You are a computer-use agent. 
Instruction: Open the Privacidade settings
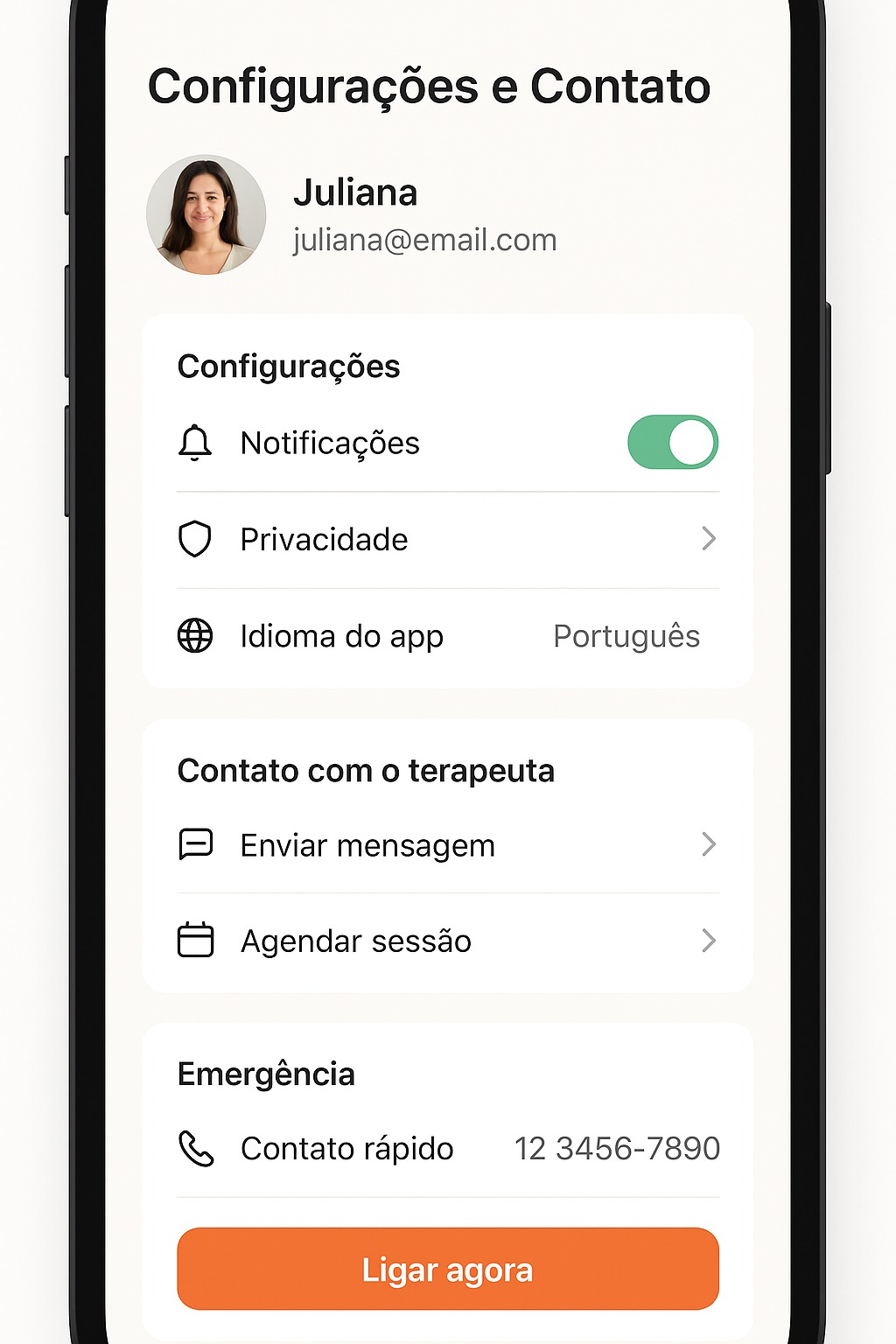tap(447, 540)
